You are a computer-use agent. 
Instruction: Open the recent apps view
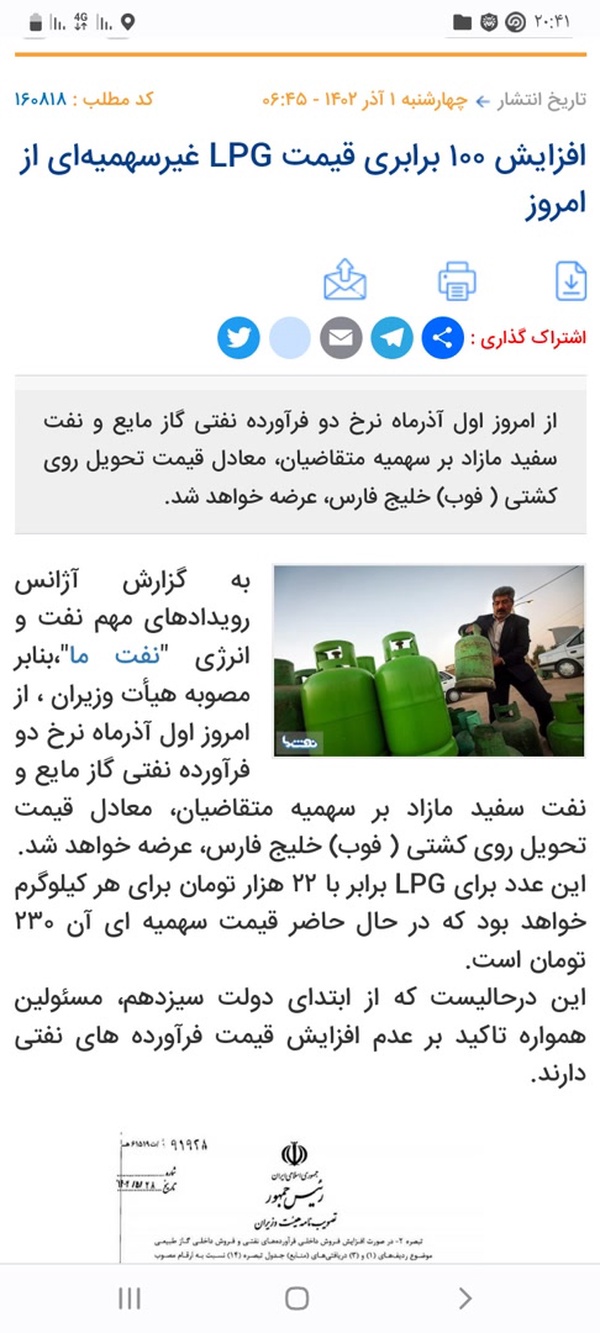click(x=129, y=1298)
